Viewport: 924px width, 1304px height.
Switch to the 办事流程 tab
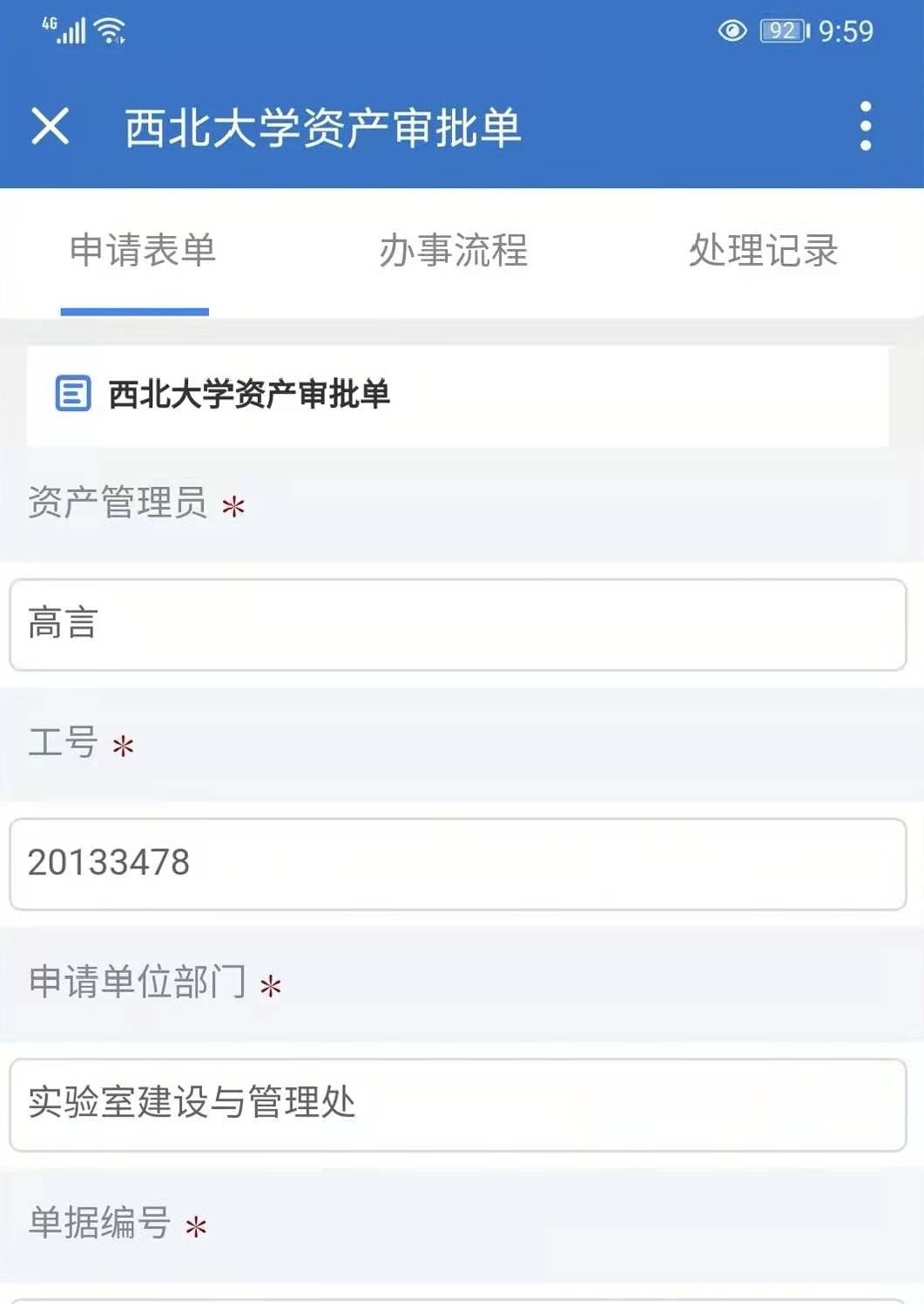[453, 251]
